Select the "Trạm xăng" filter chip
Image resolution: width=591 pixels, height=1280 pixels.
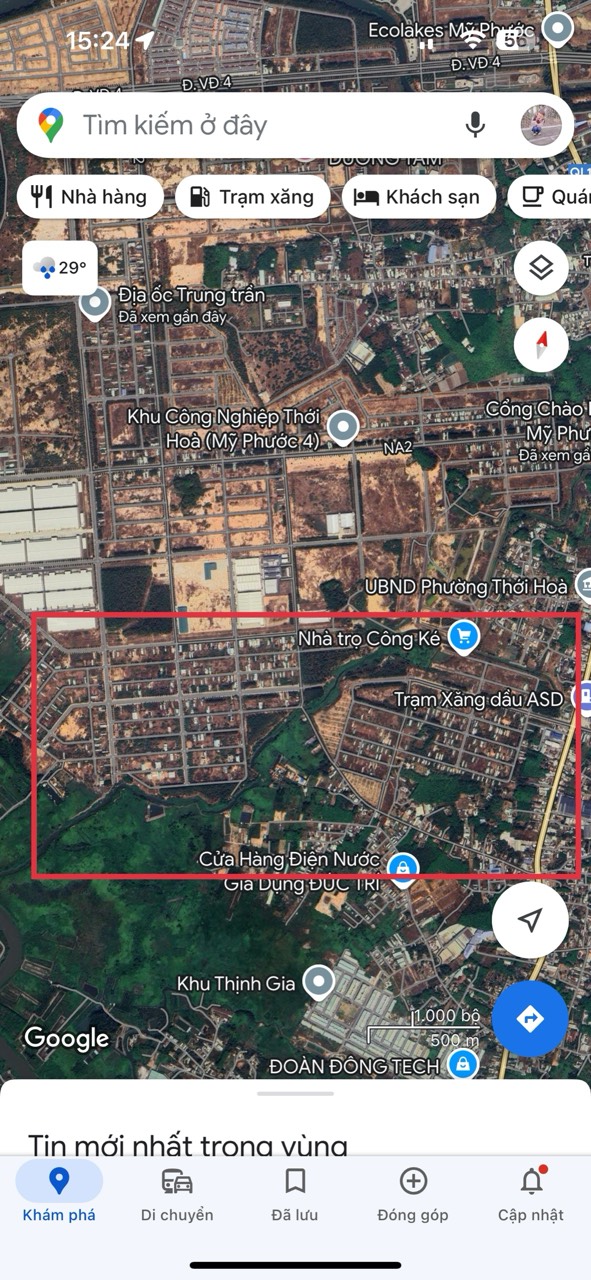252,197
